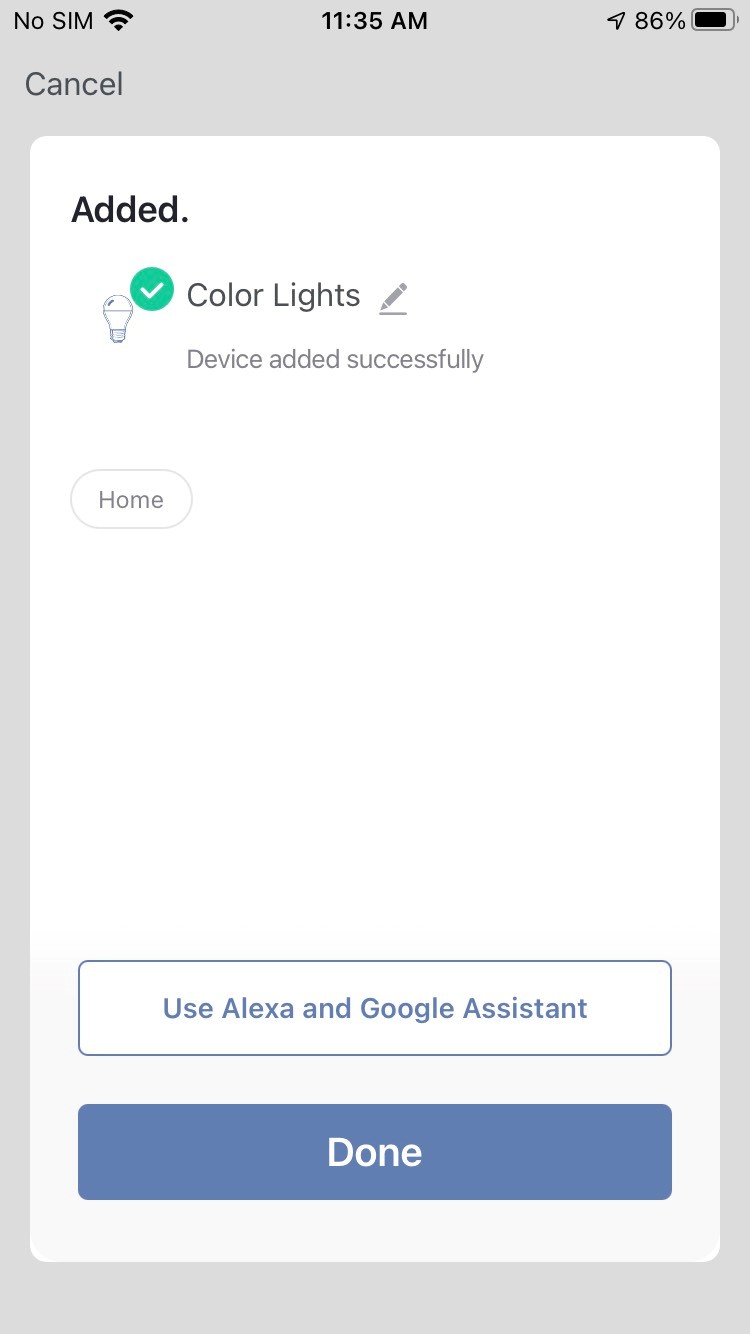Edit the Color Lights device name
750x1334 pixels.
394,298
